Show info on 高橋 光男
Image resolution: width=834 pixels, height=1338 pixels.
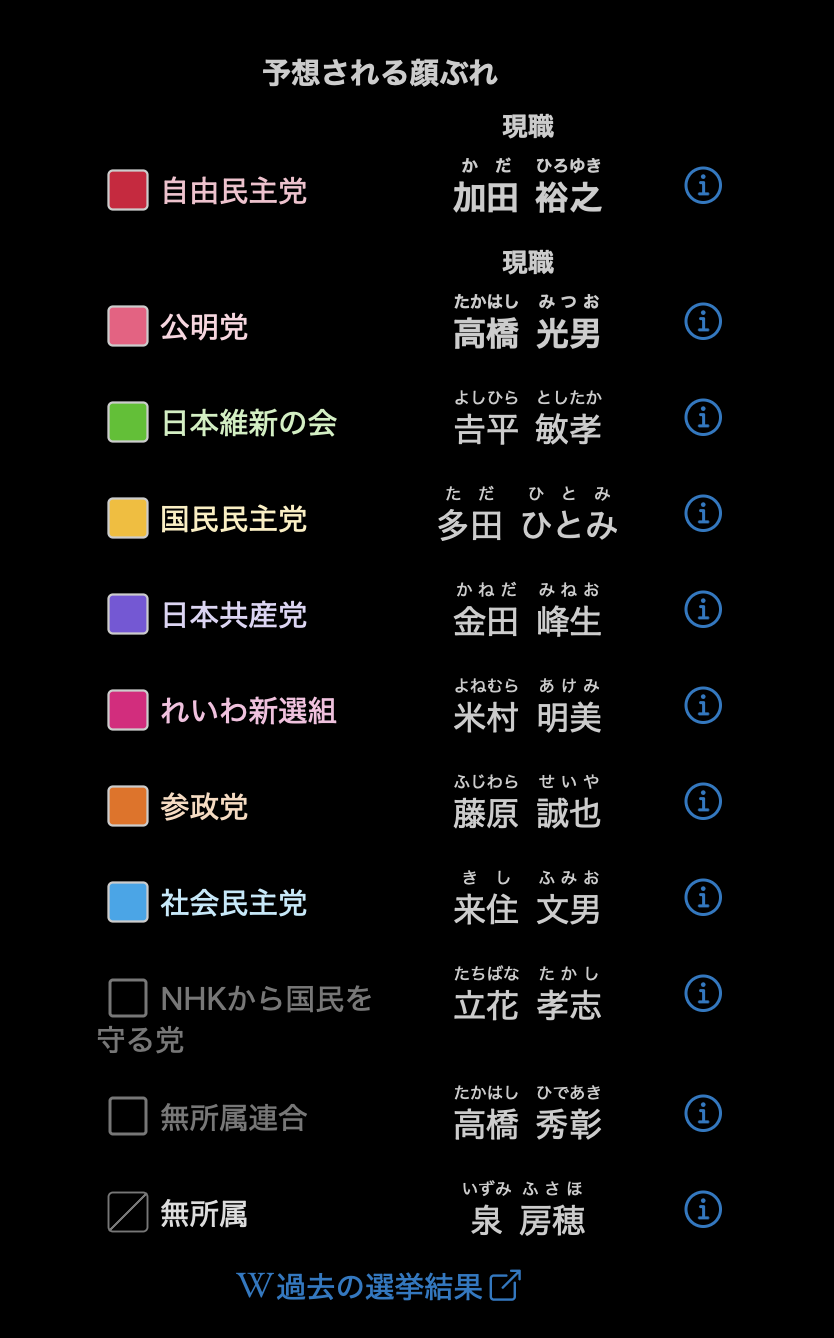(703, 321)
